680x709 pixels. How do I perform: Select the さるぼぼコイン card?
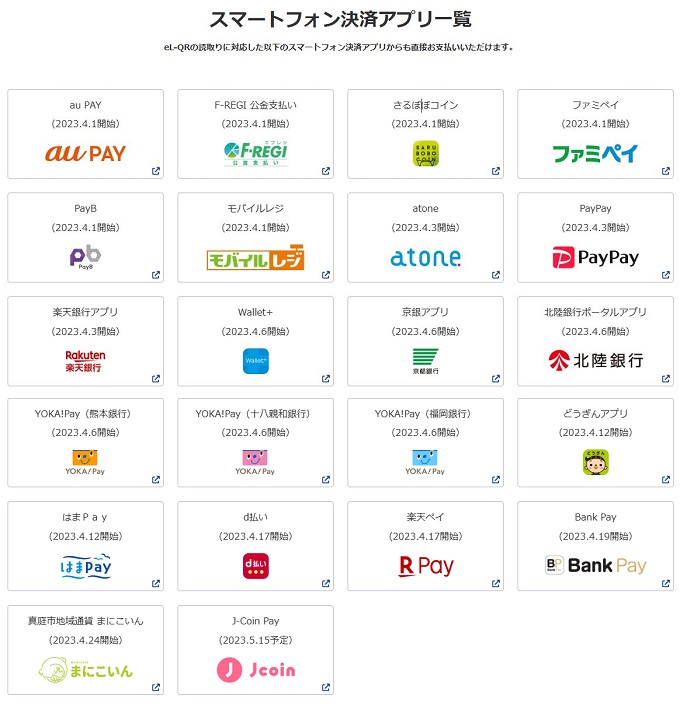click(425, 134)
